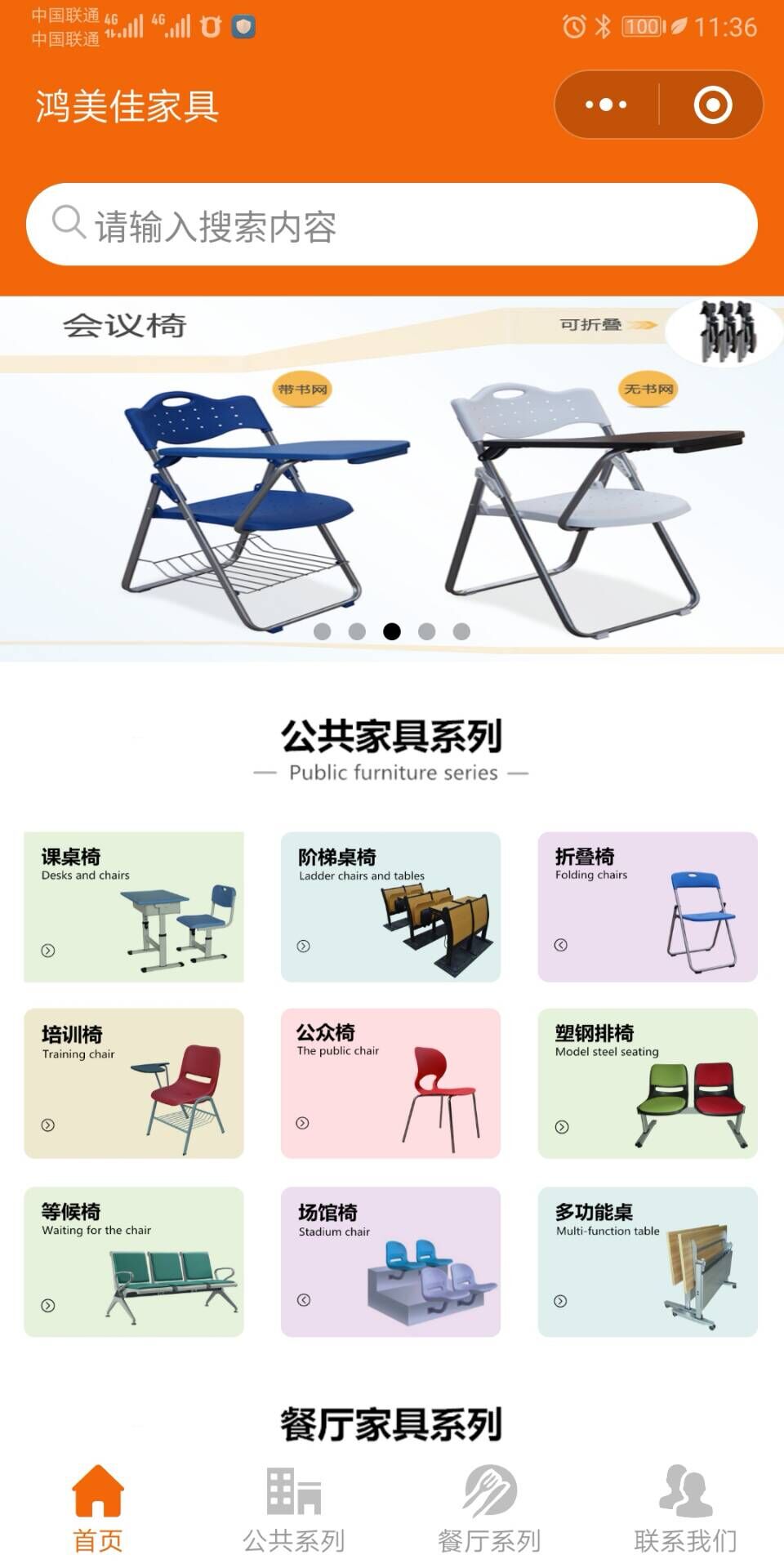Screen dimensions: 784x1568
Task: Close the mini program with circle button
Action: [712, 105]
